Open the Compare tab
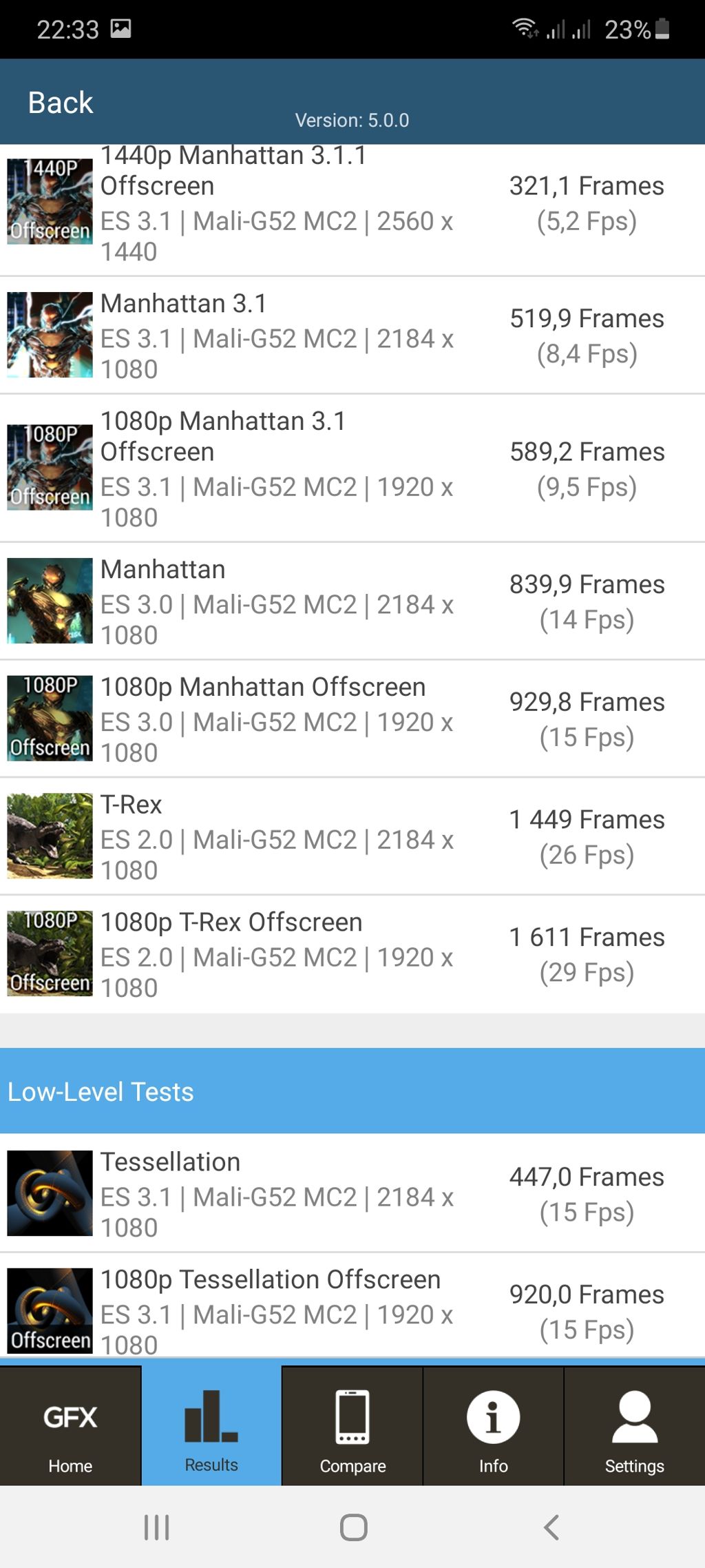 coord(352,1425)
